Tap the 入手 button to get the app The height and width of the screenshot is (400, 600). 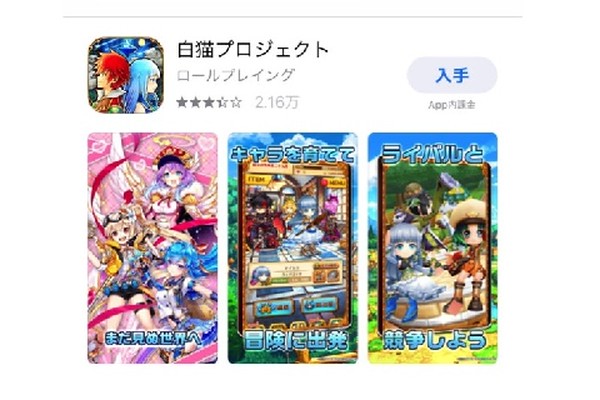click(x=452, y=75)
